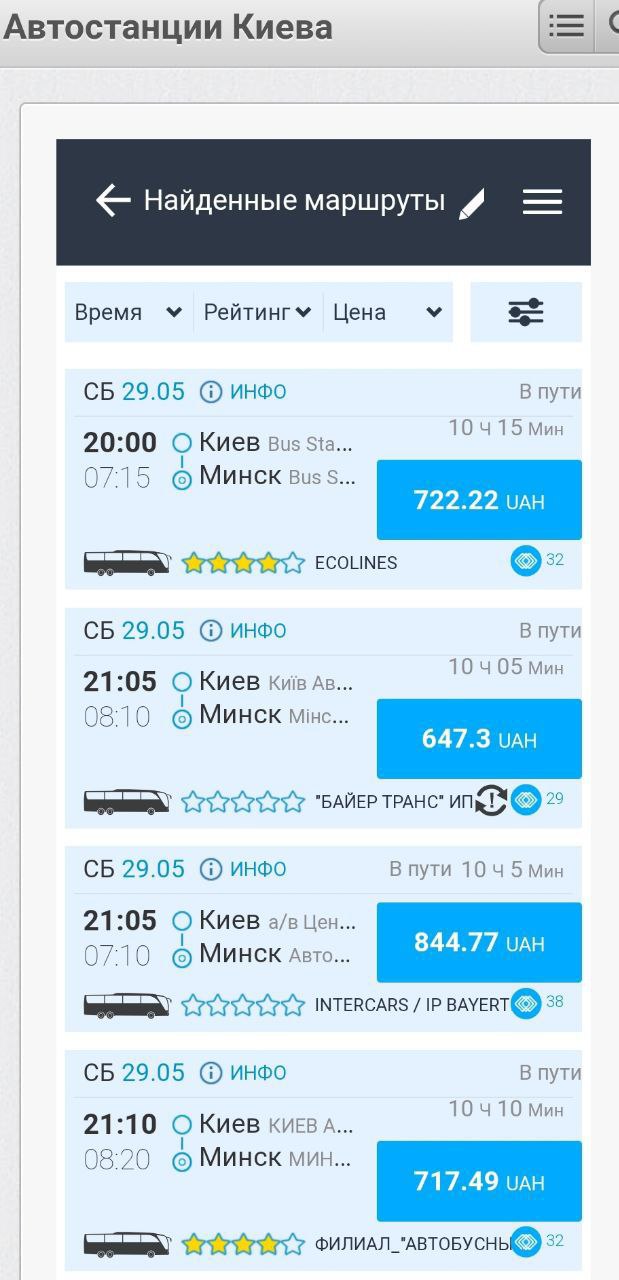This screenshot has height=1280, width=619.
Task: Open the hamburger menu in dark header
Action: [542, 202]
